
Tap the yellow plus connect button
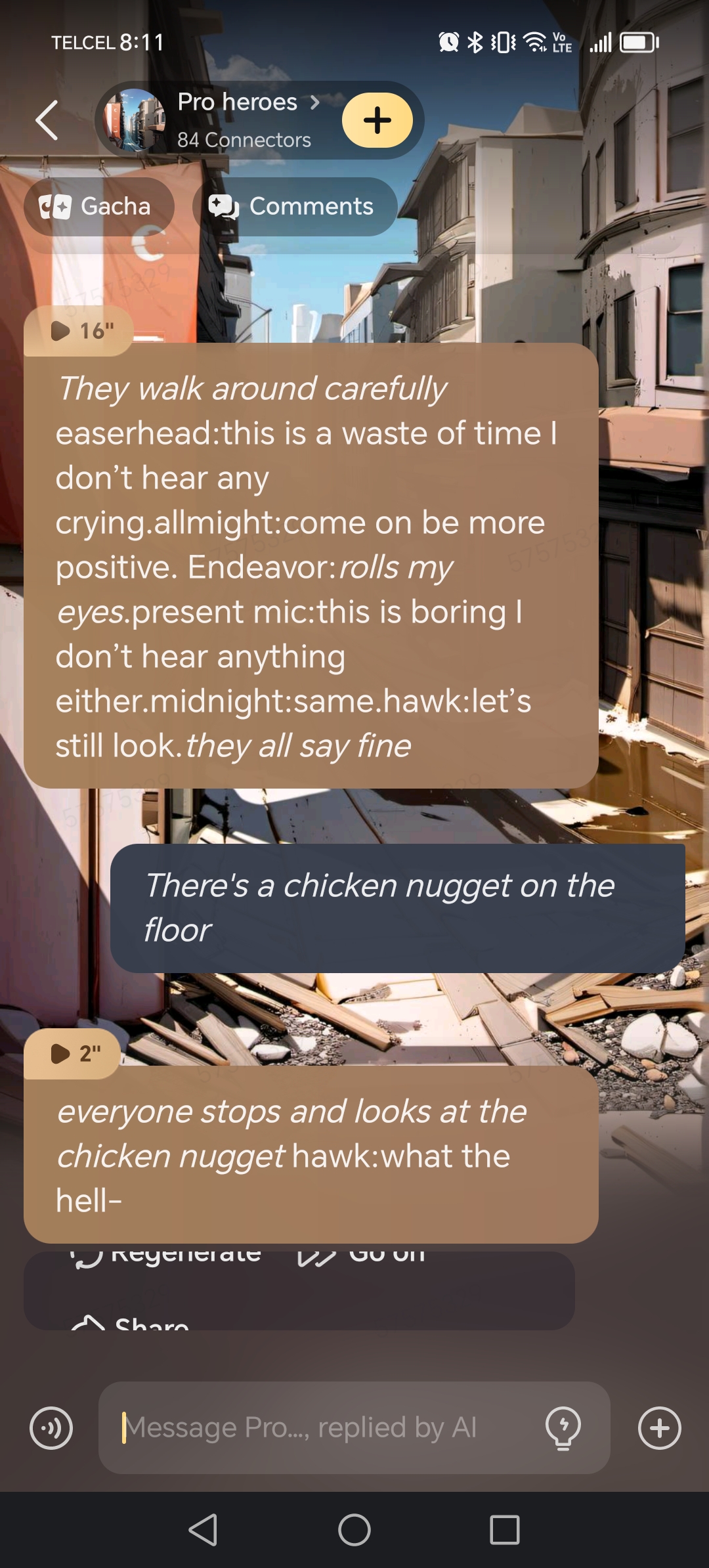coord(377,120)
